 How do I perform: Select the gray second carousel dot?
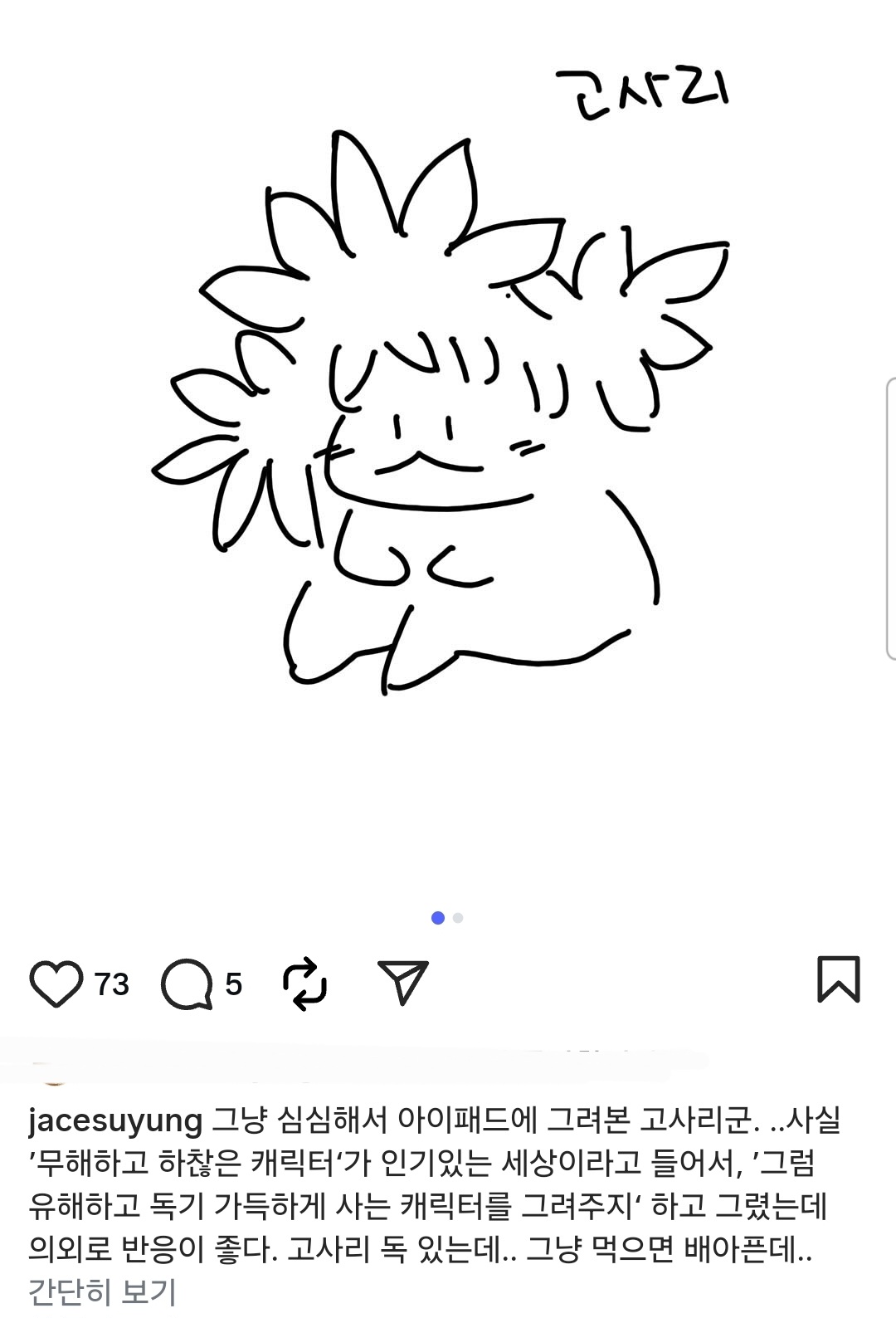[x=458, y=917]
